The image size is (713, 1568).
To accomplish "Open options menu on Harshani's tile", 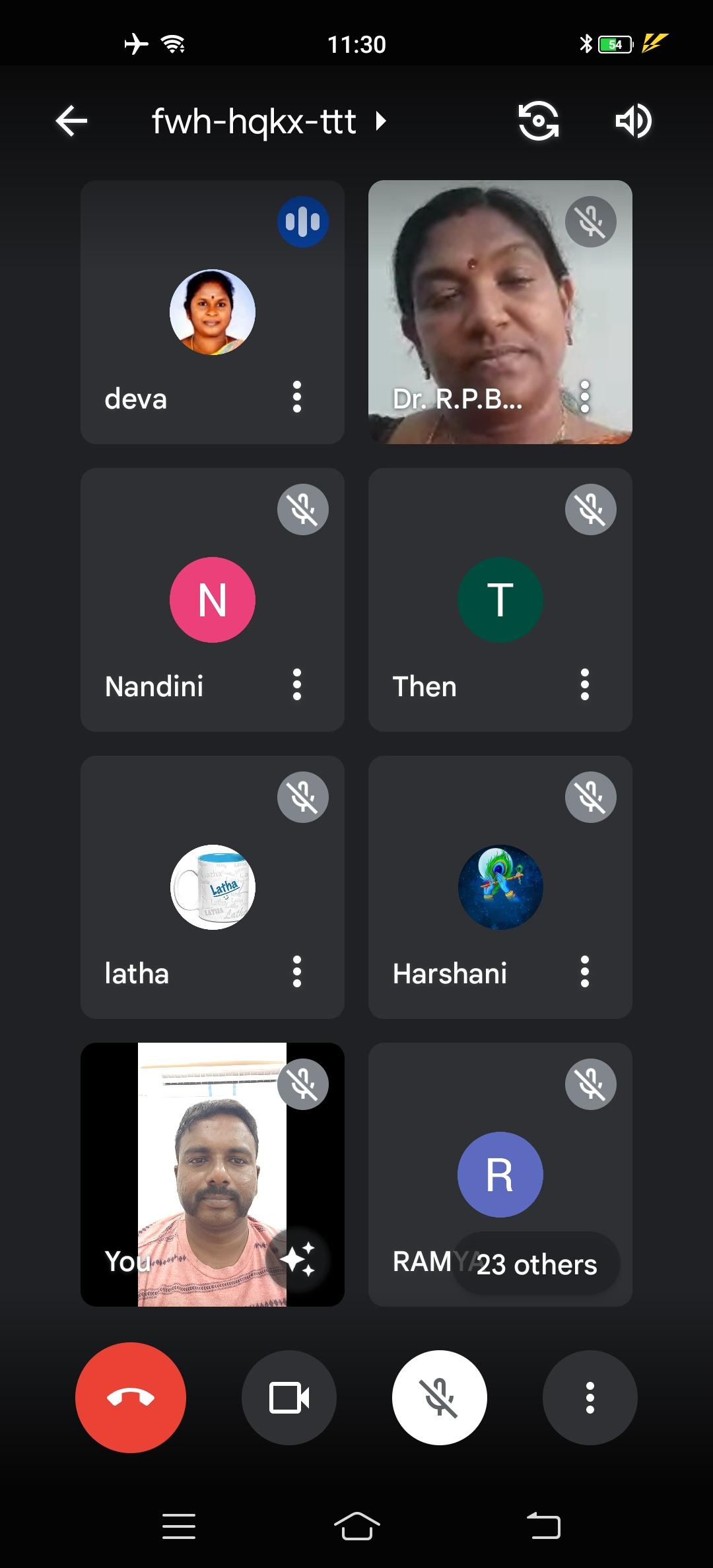I will (585, 971).
